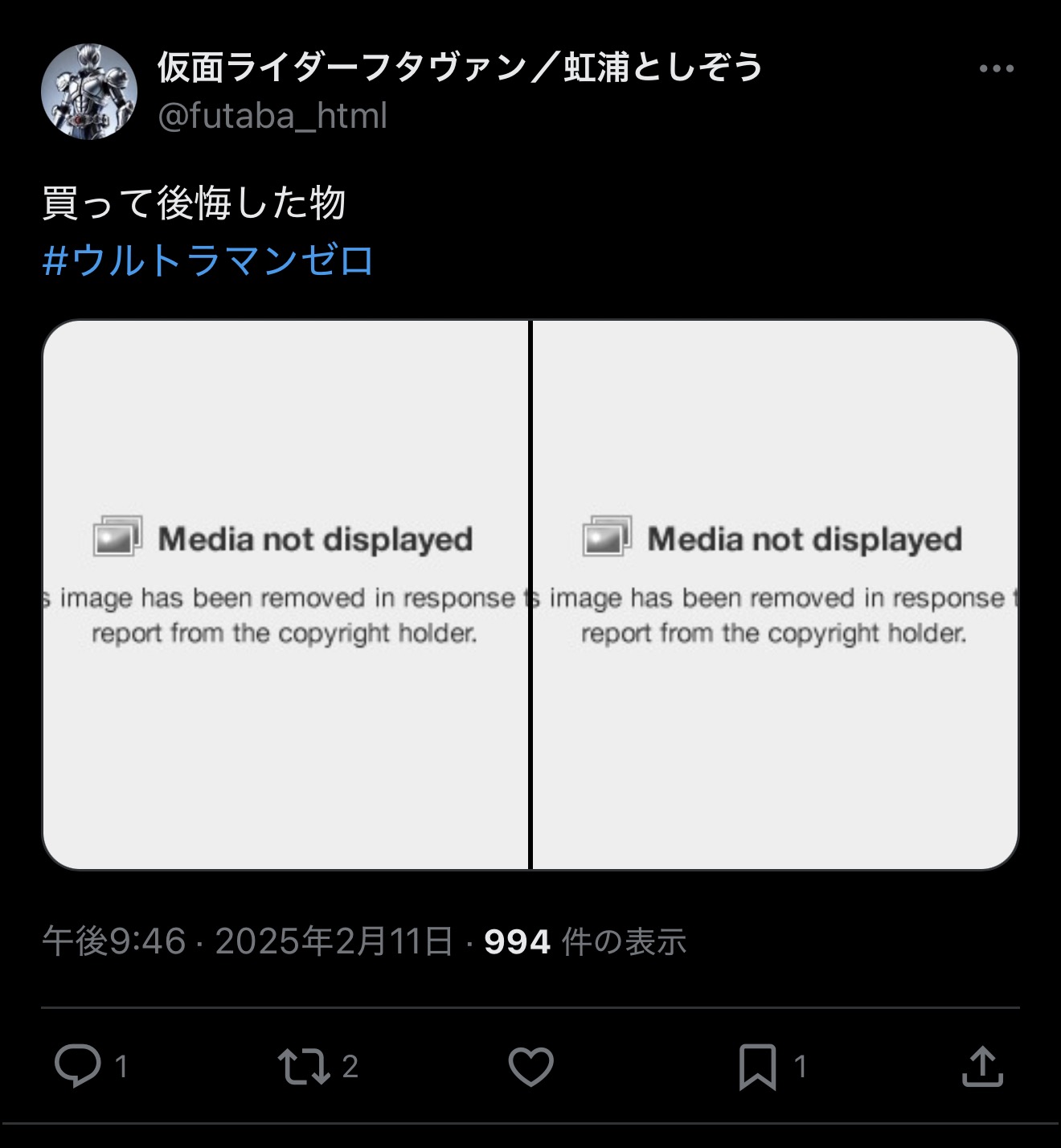Like this post
The image size is (1061, 1148).
[x=531, y=1066]
